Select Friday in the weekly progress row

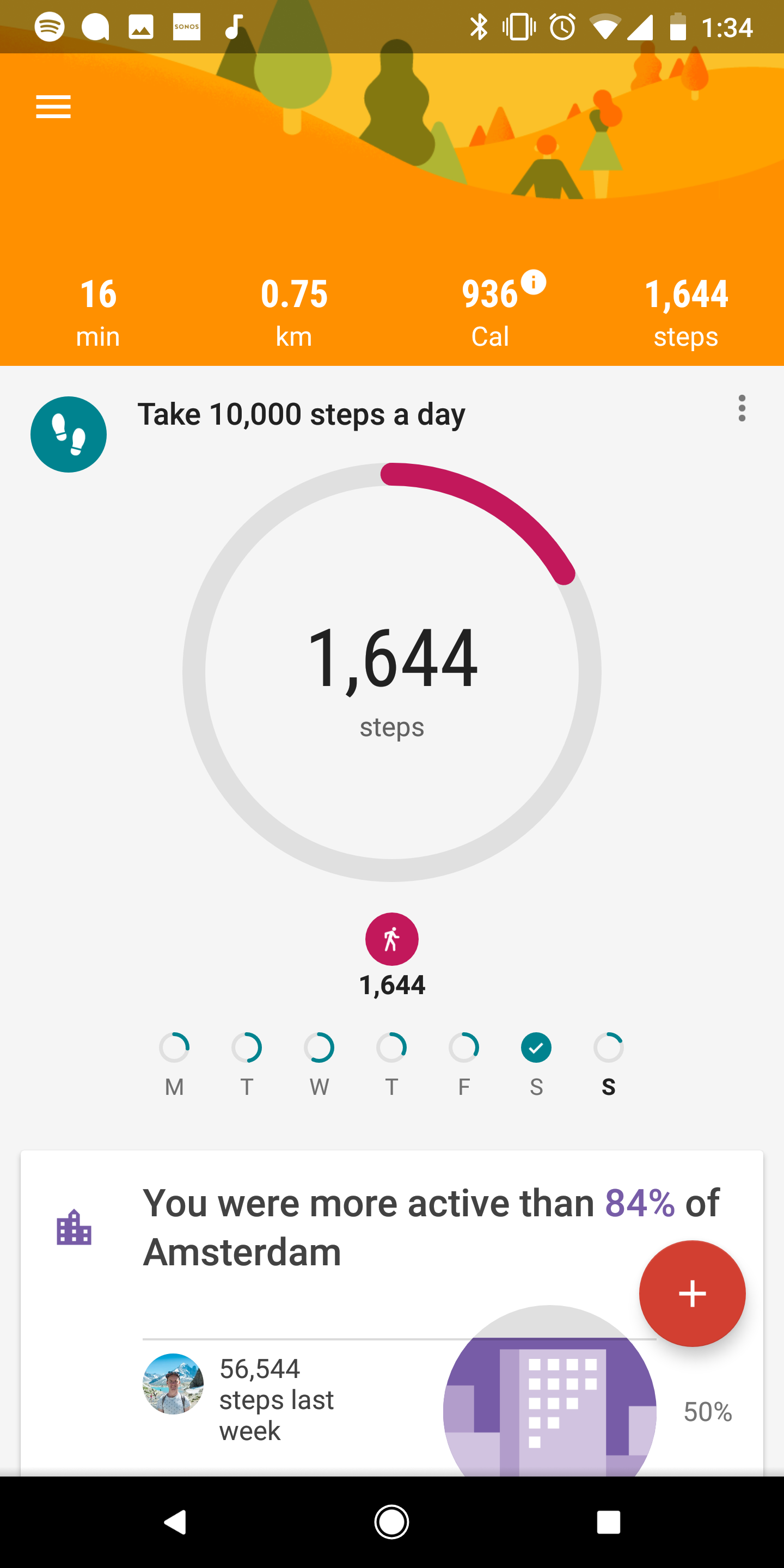coord(464,1062)
